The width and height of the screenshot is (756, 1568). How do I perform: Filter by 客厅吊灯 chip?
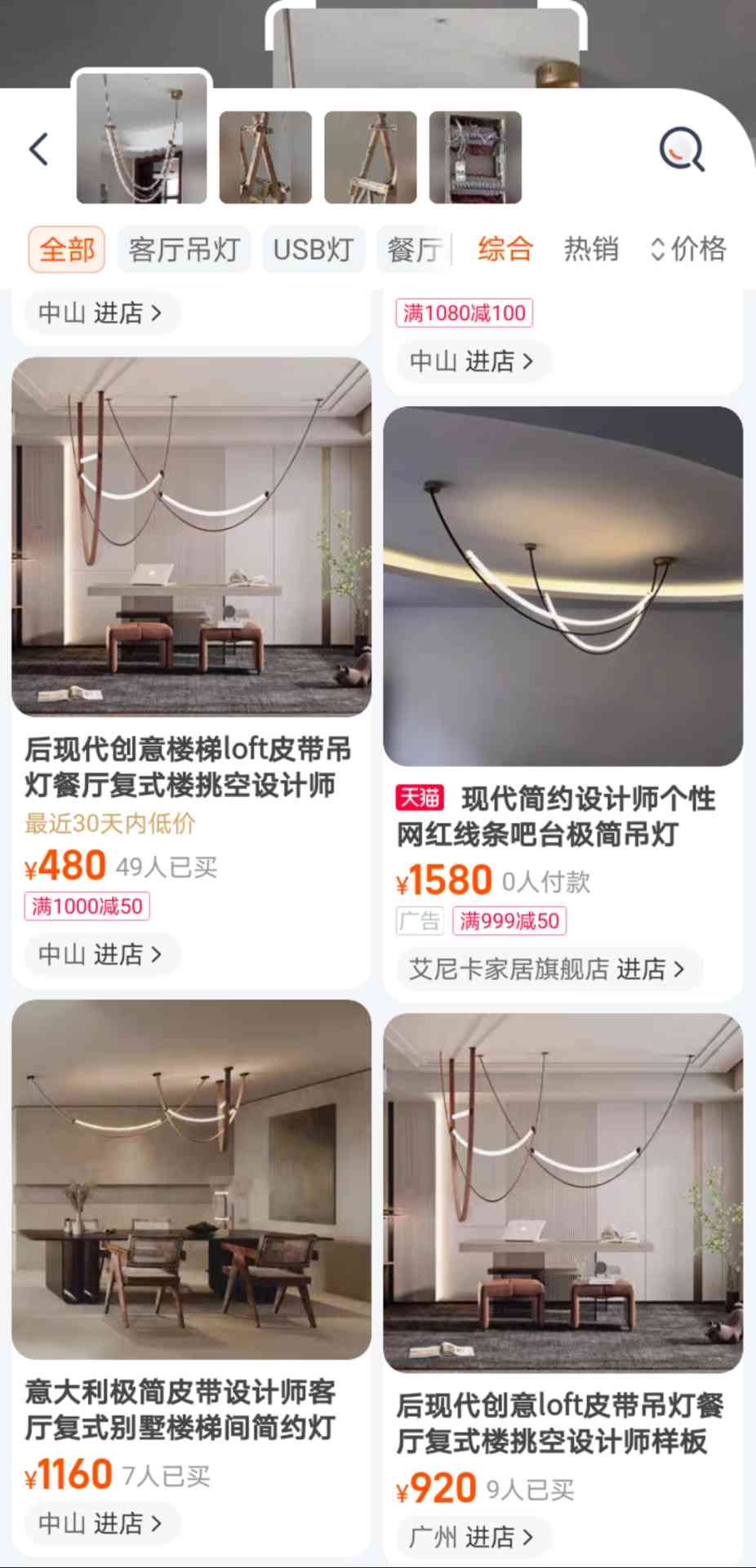pos(185,249)
